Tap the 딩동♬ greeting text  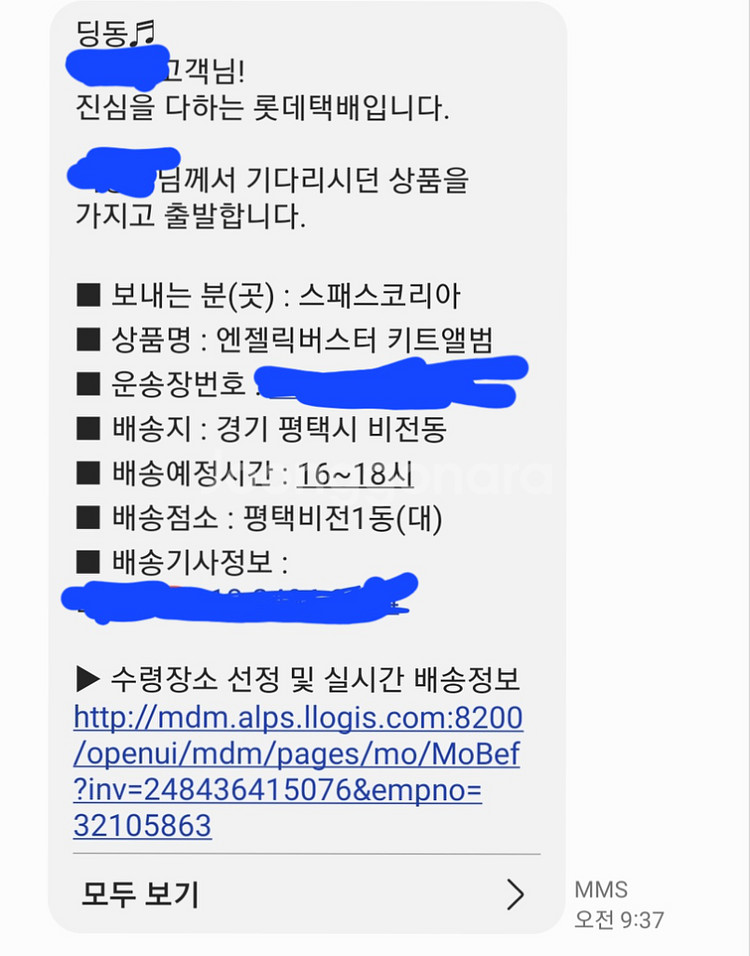pos(105,30)
